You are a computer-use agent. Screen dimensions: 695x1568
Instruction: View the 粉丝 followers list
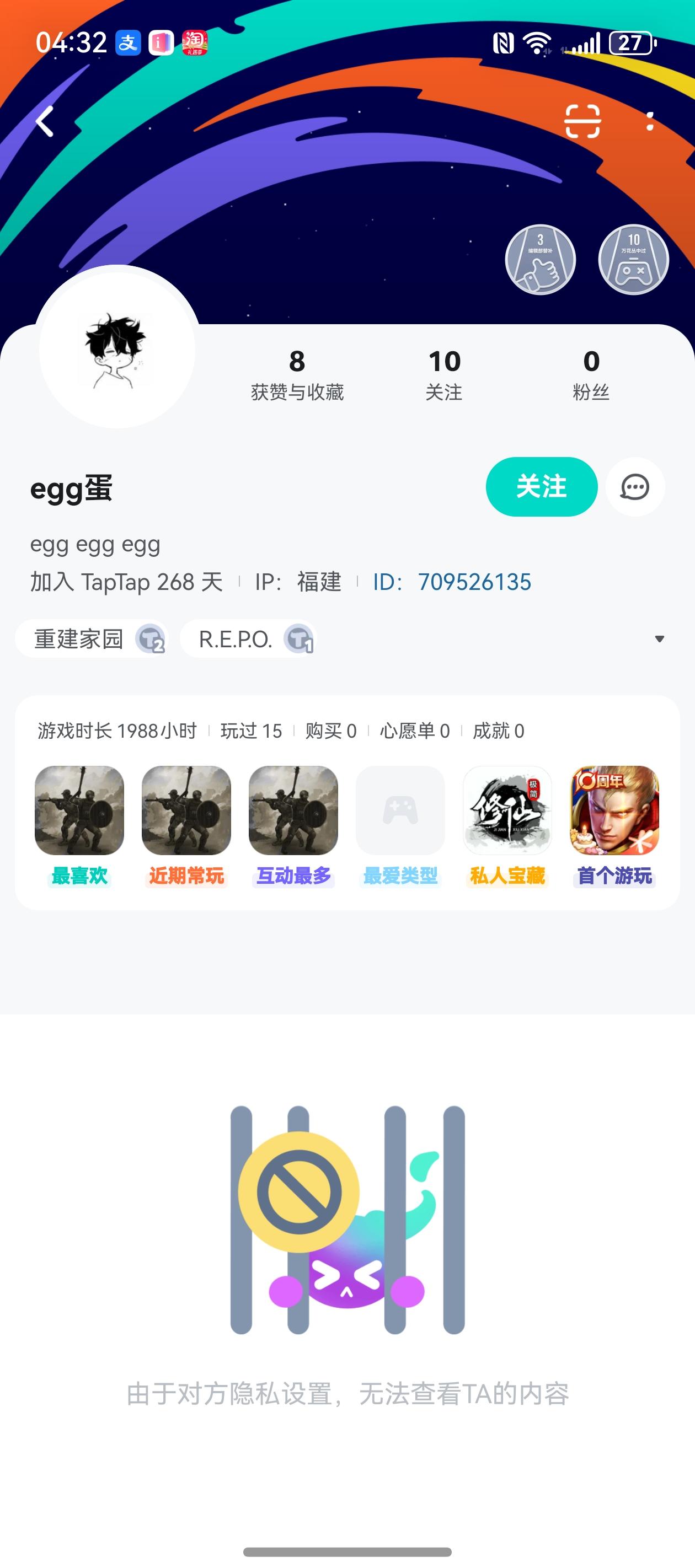tap(591, 374)
